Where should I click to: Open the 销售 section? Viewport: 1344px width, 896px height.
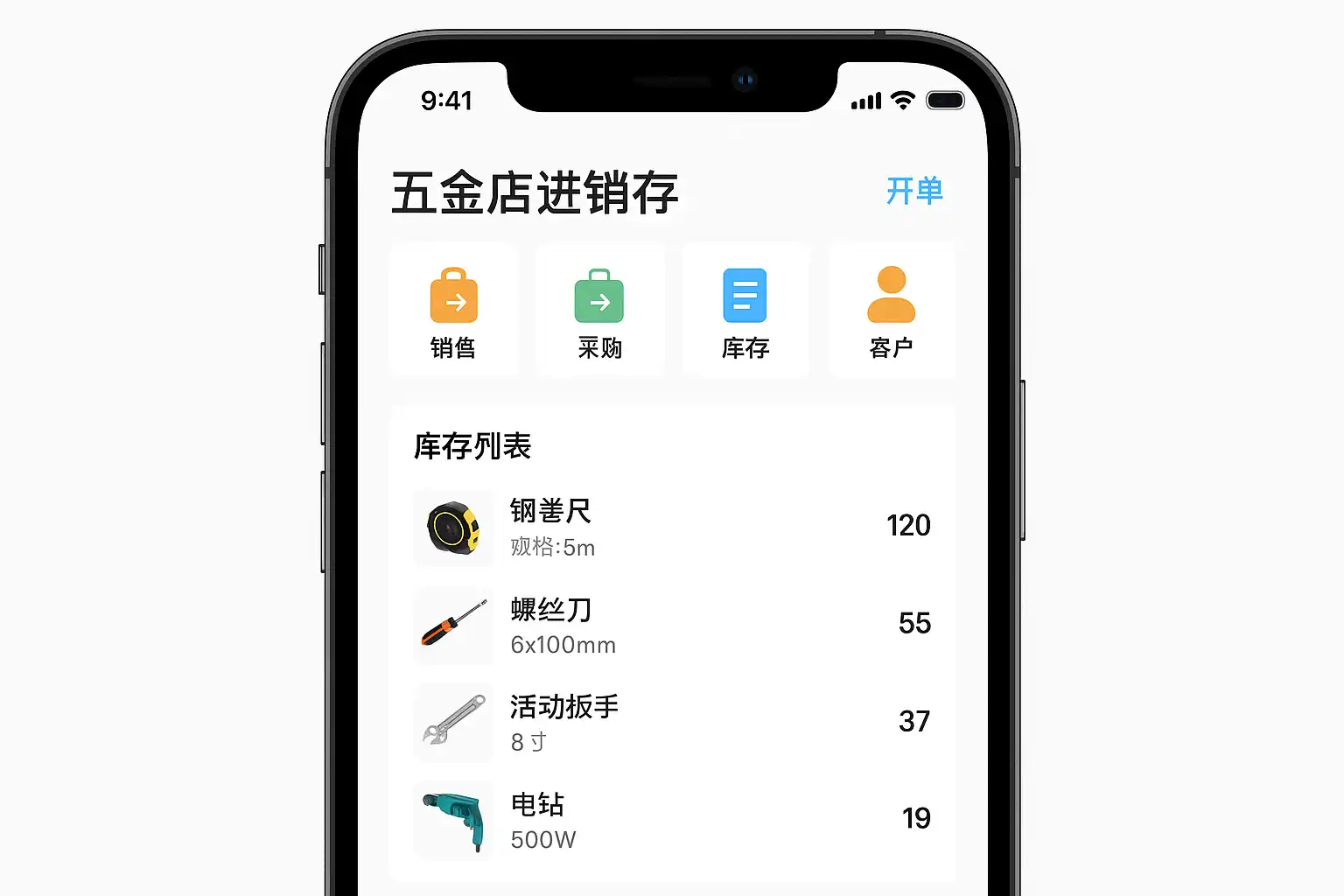click(454, 311)
